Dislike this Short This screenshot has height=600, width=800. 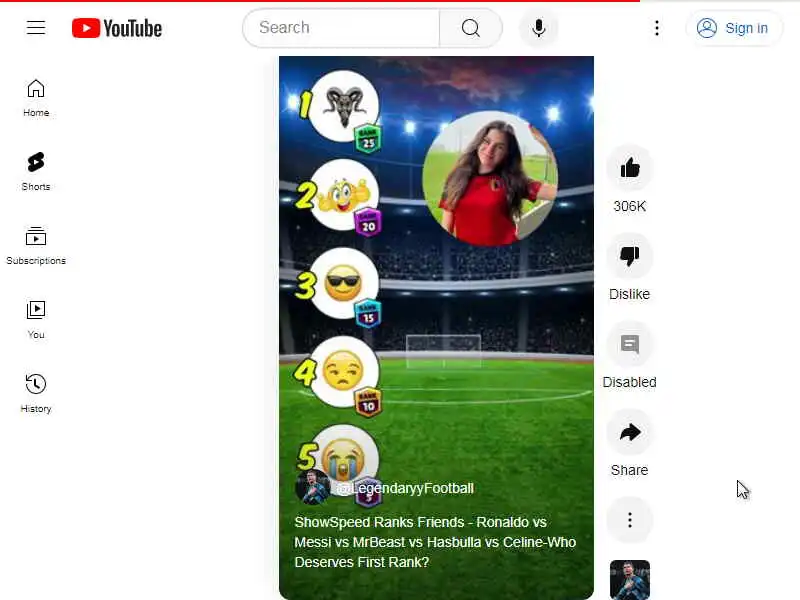click(x=630, y=256)
